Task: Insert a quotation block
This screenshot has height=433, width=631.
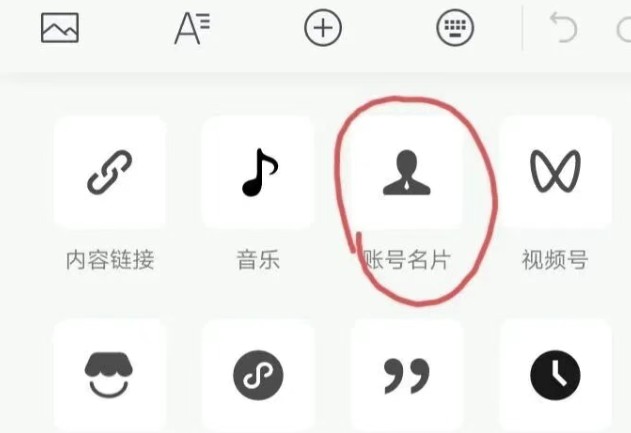Action: (407, 375)
